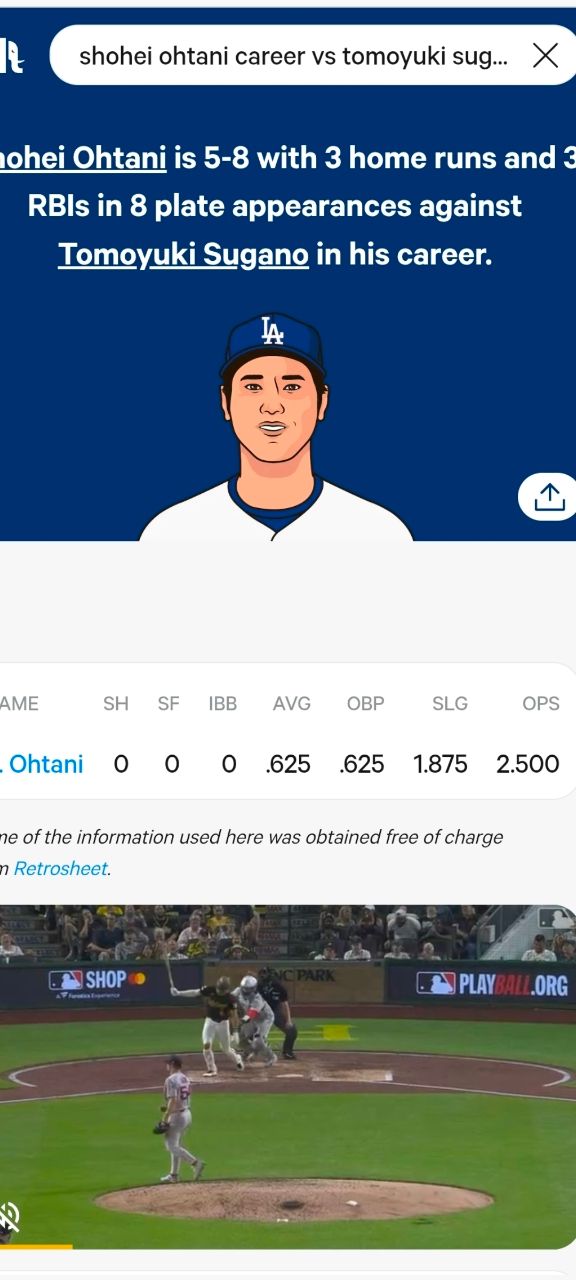Share this stat result
The height and width of the screenshot is (1280, 576).
coord(548,496)
